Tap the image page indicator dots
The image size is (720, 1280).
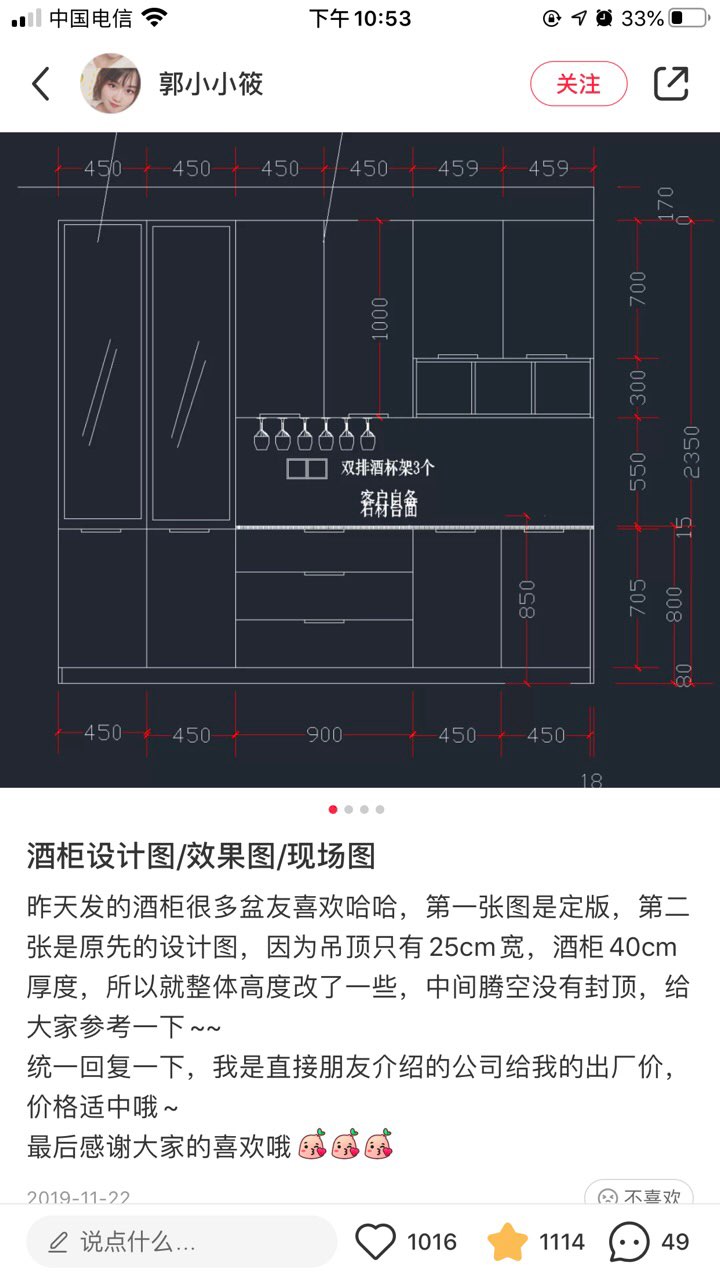pyautogui.click(x=356, y=809)
